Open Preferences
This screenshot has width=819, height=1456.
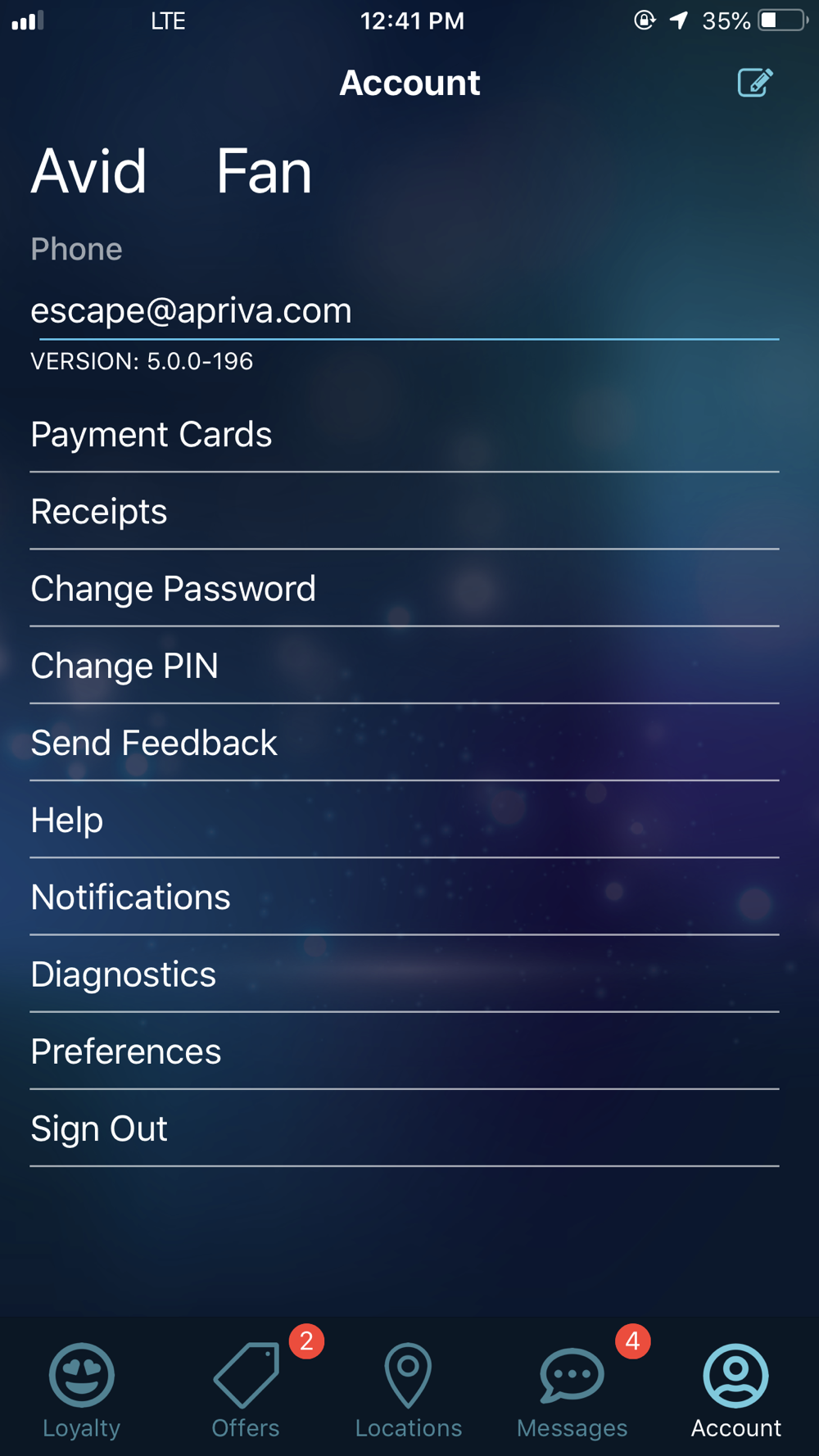coord(405,1051)
